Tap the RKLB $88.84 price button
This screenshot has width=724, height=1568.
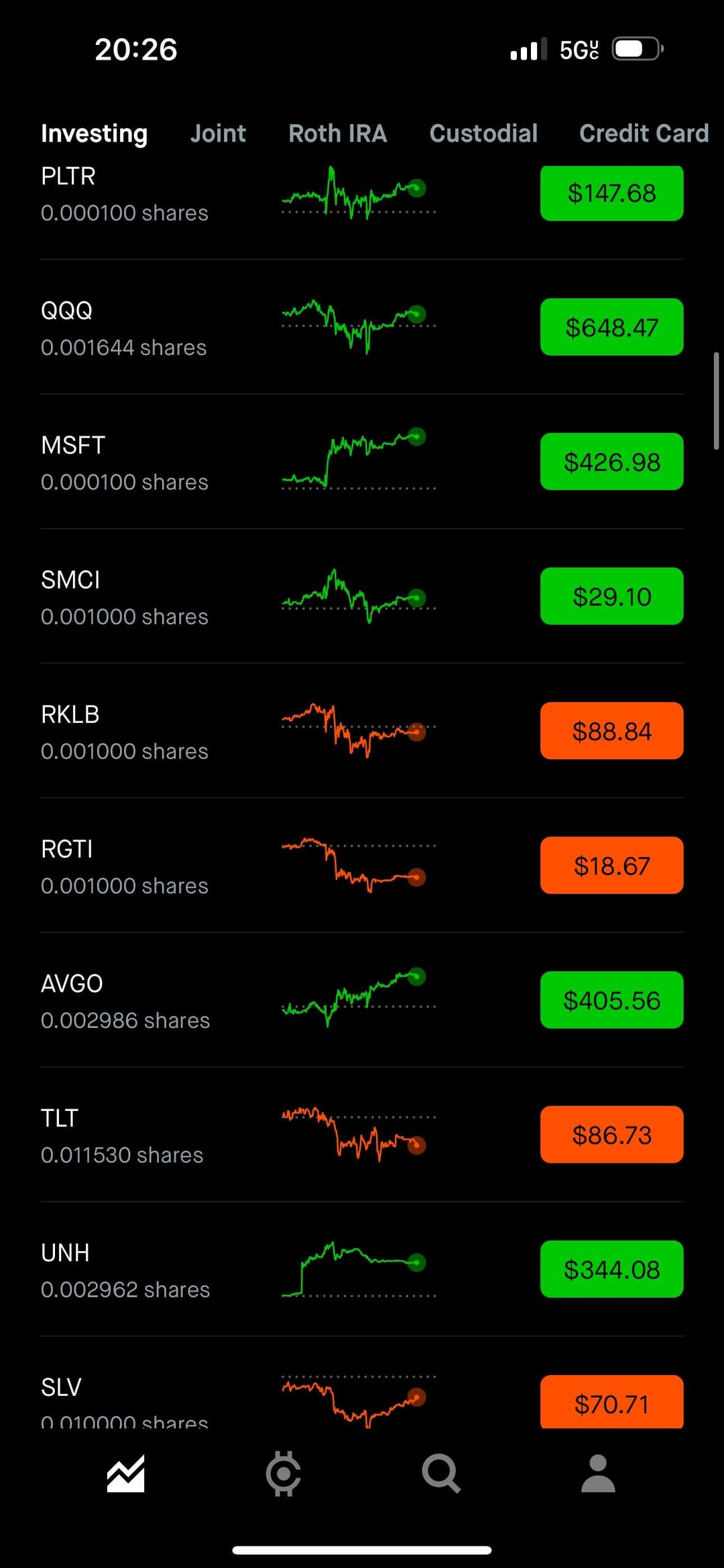pyautogui.click(x=611, y=731)
